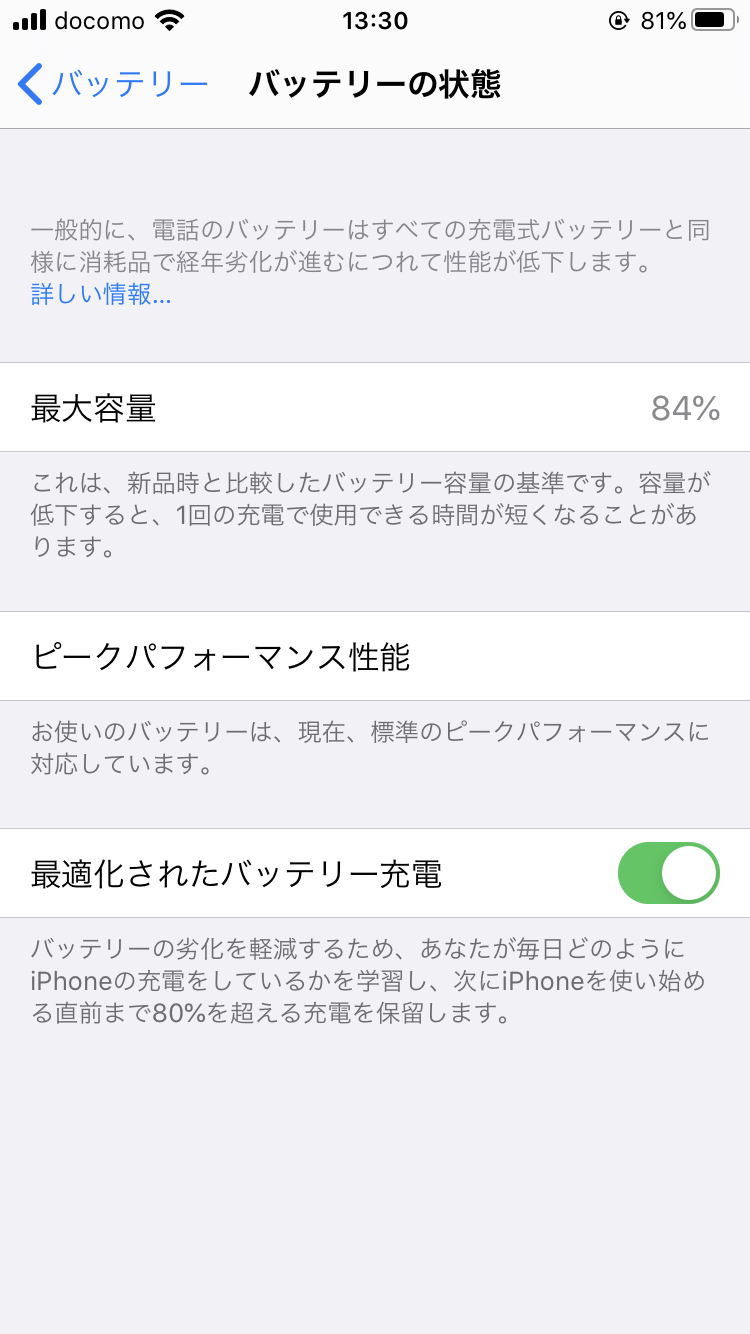The height and width of the screenshot is (1334, 750).
Task: Open the 詳しい情報 link
Action: (x=100, y=295)
